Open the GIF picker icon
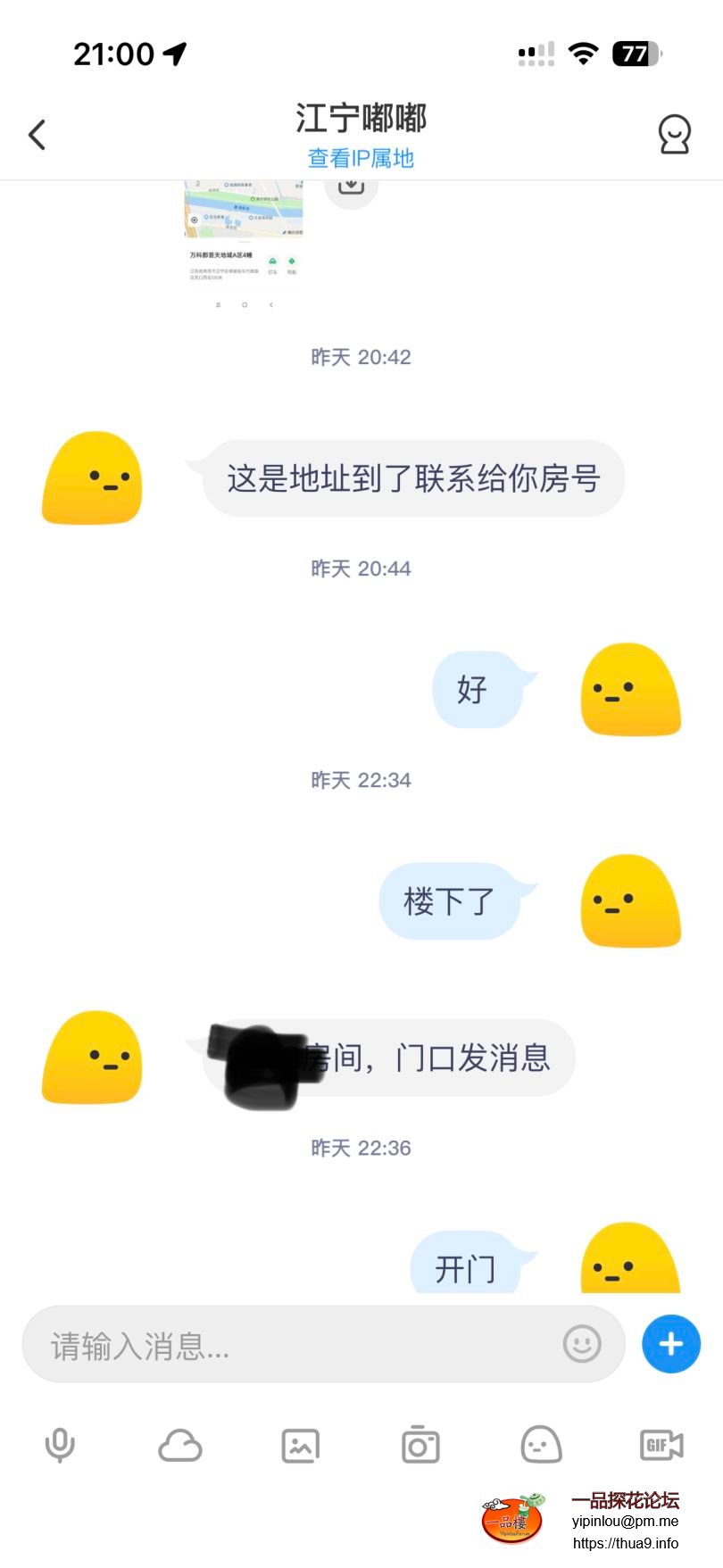Viewport: 723px width, 1568px height. point(661,1446)
